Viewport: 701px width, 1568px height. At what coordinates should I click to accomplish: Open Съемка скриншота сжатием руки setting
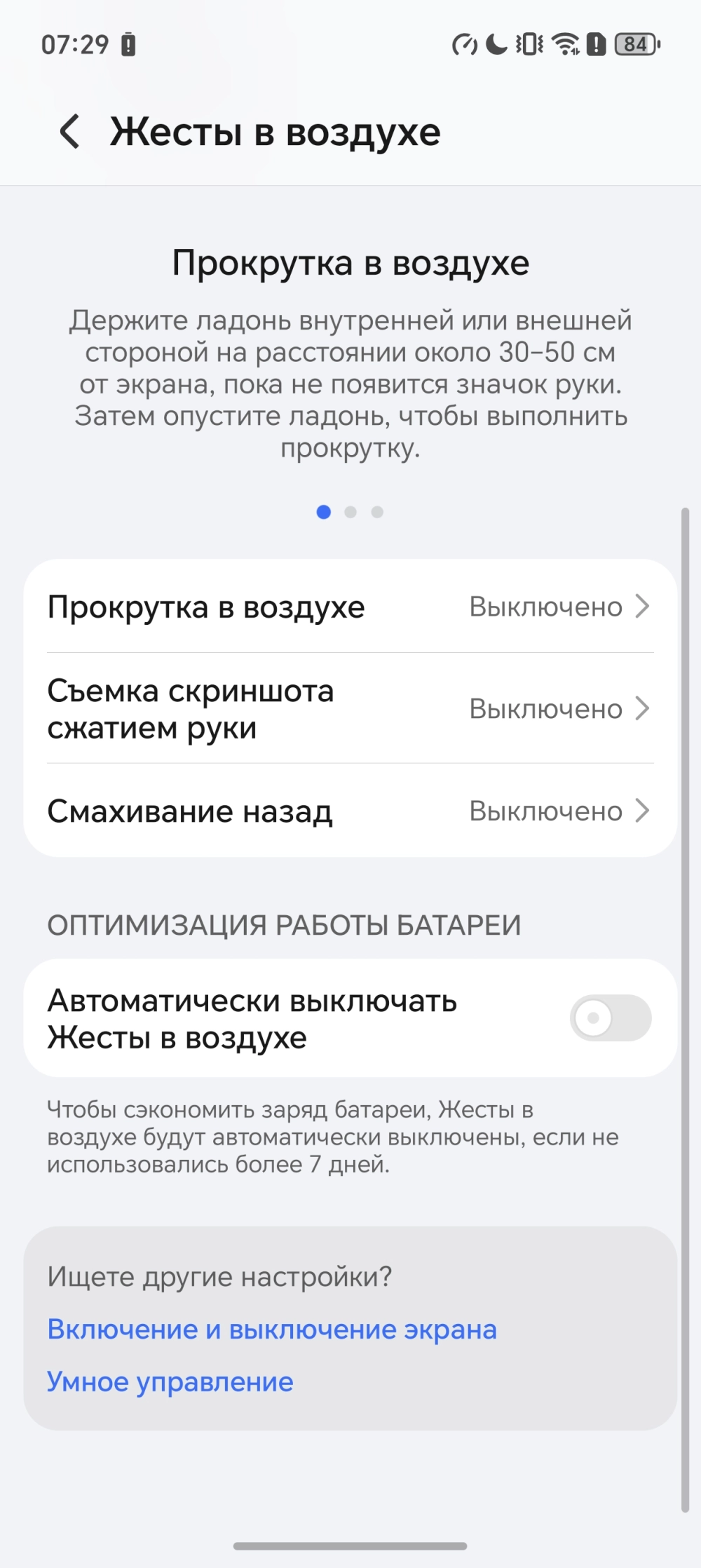pyautogui.click(x=349, y=709)
